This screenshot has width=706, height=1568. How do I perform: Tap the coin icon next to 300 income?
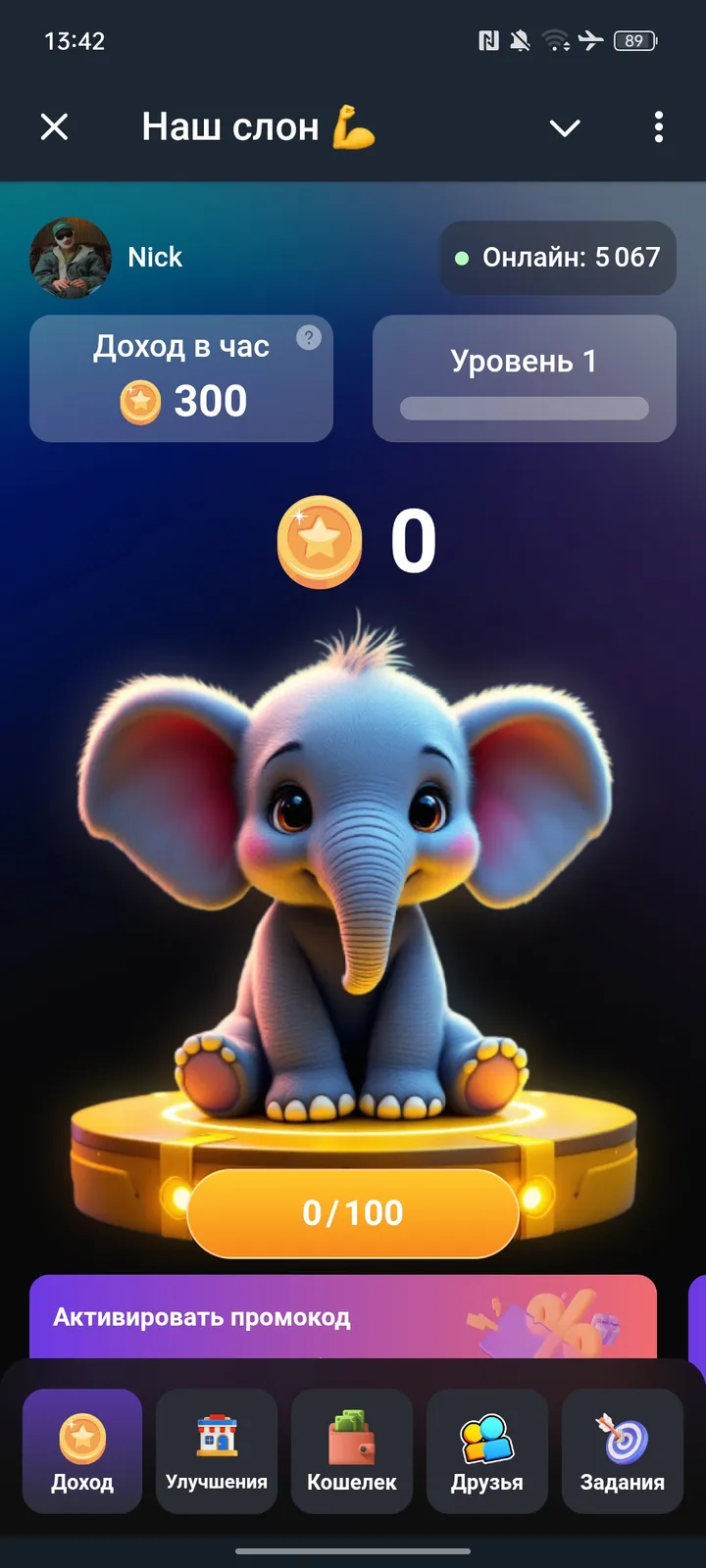coord(140,402)
